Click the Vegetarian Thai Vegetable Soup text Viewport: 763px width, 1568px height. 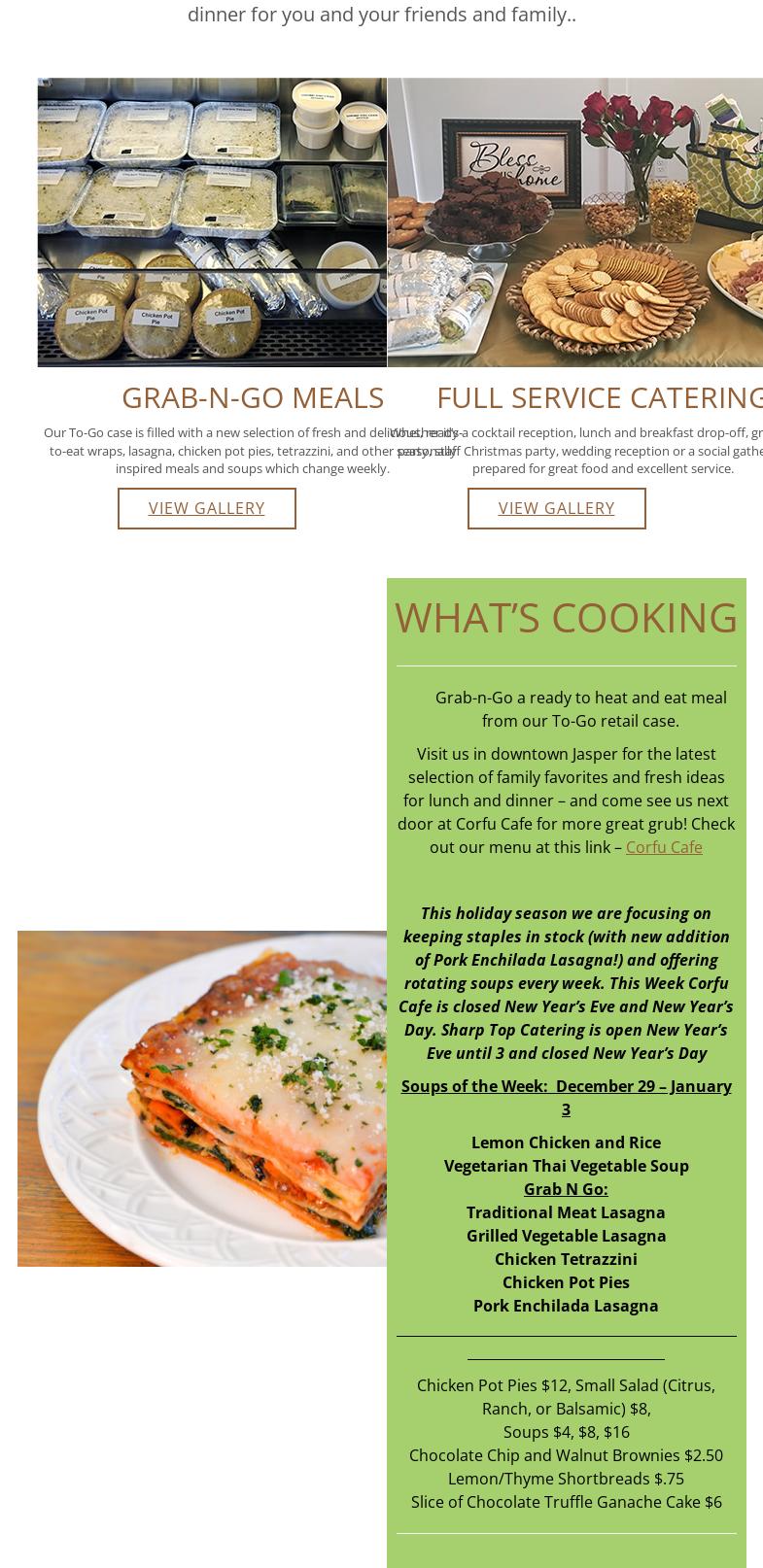566,1166
